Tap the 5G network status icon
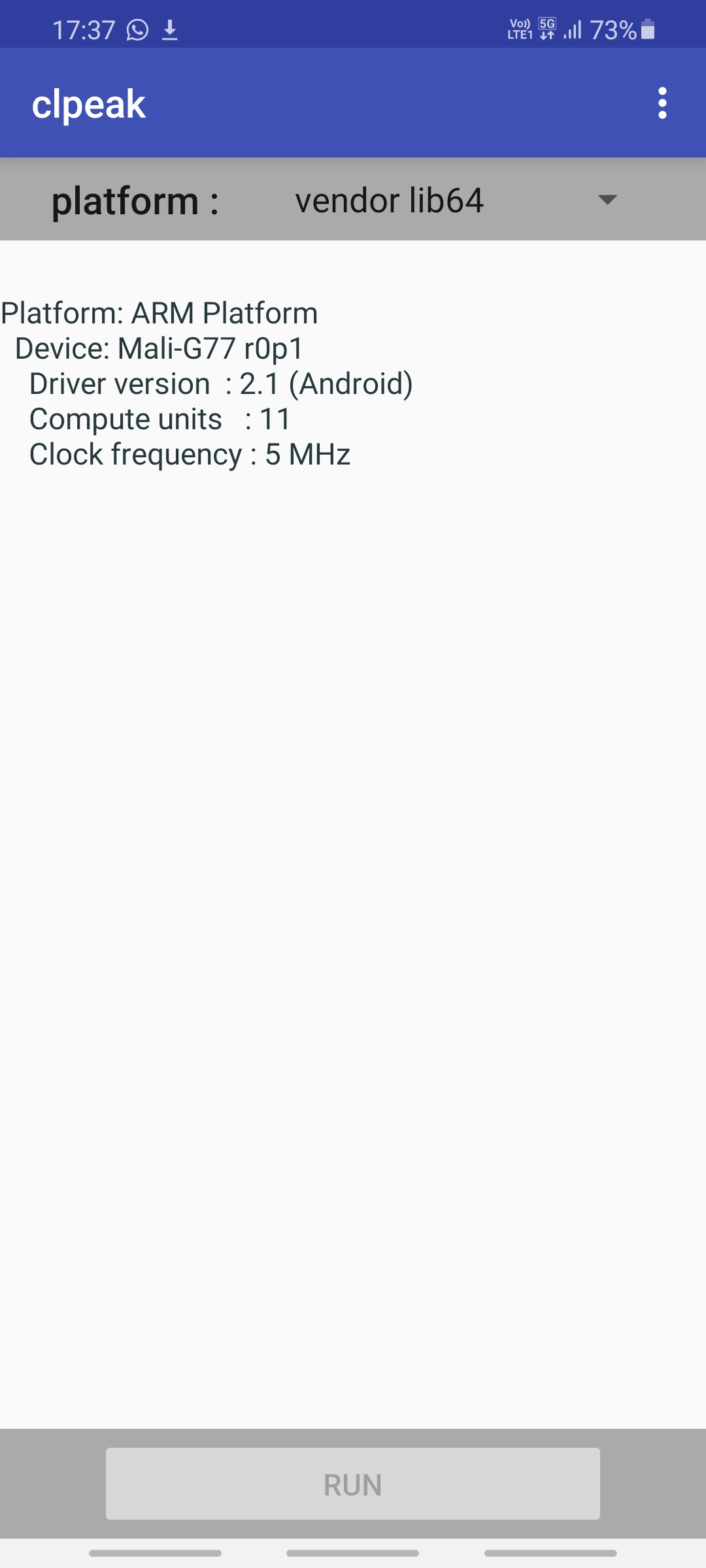The height and width of the screenshot is (1568, 706). [x=546, y=28]
